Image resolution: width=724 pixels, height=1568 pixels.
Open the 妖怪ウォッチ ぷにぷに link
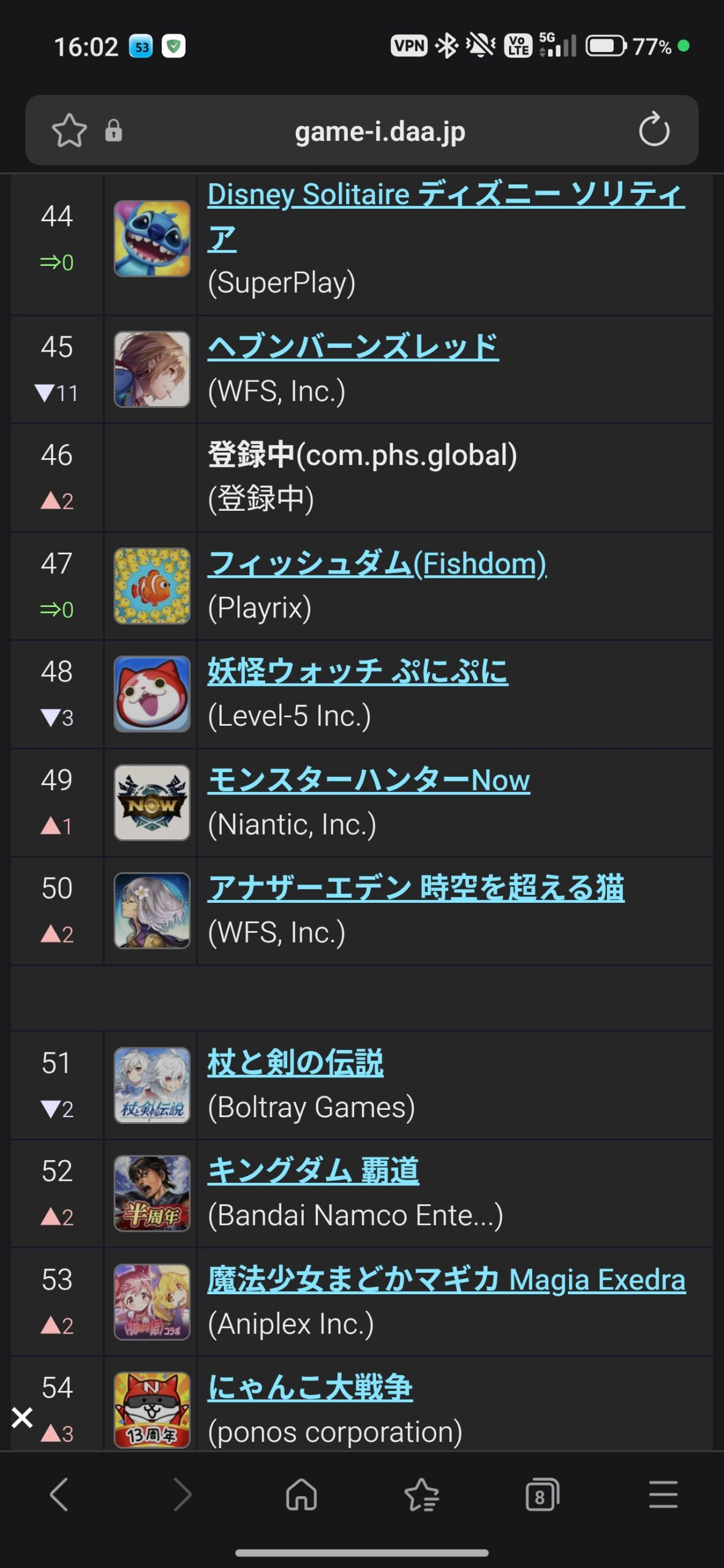358,671
